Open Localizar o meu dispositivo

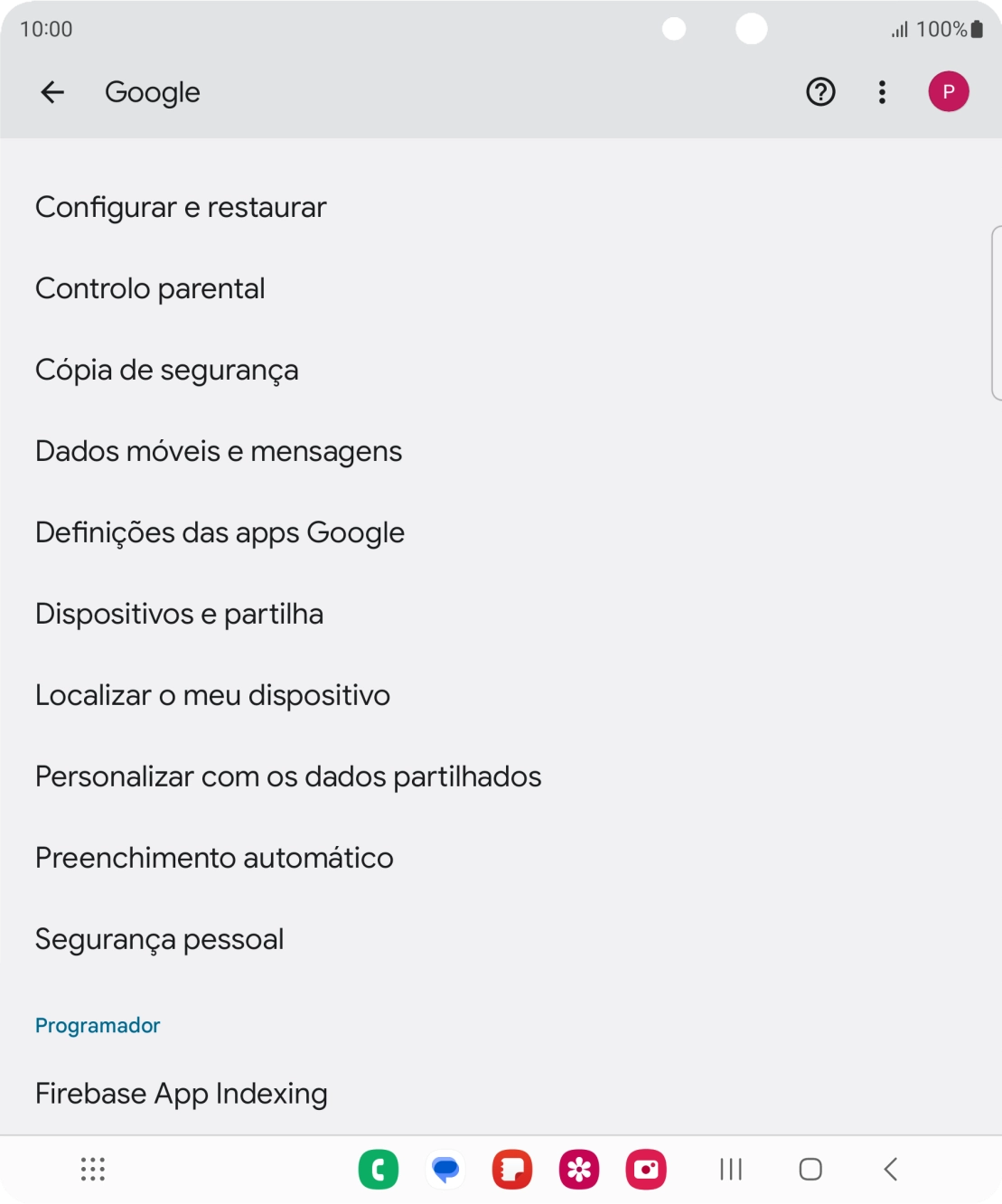(x=211, y=694)
